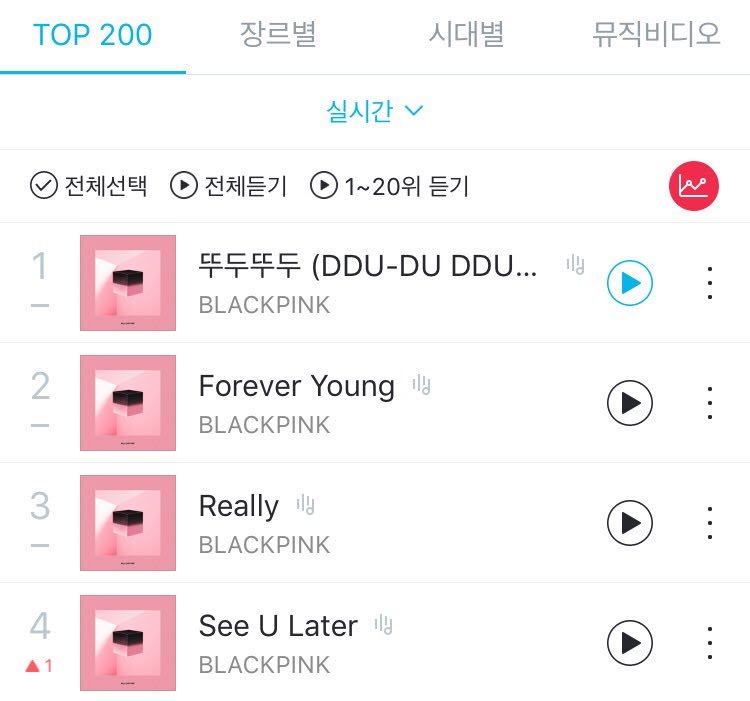750x701 pixels.
Task: Expand the 실시간 dropdown
Action: point(374,111)
